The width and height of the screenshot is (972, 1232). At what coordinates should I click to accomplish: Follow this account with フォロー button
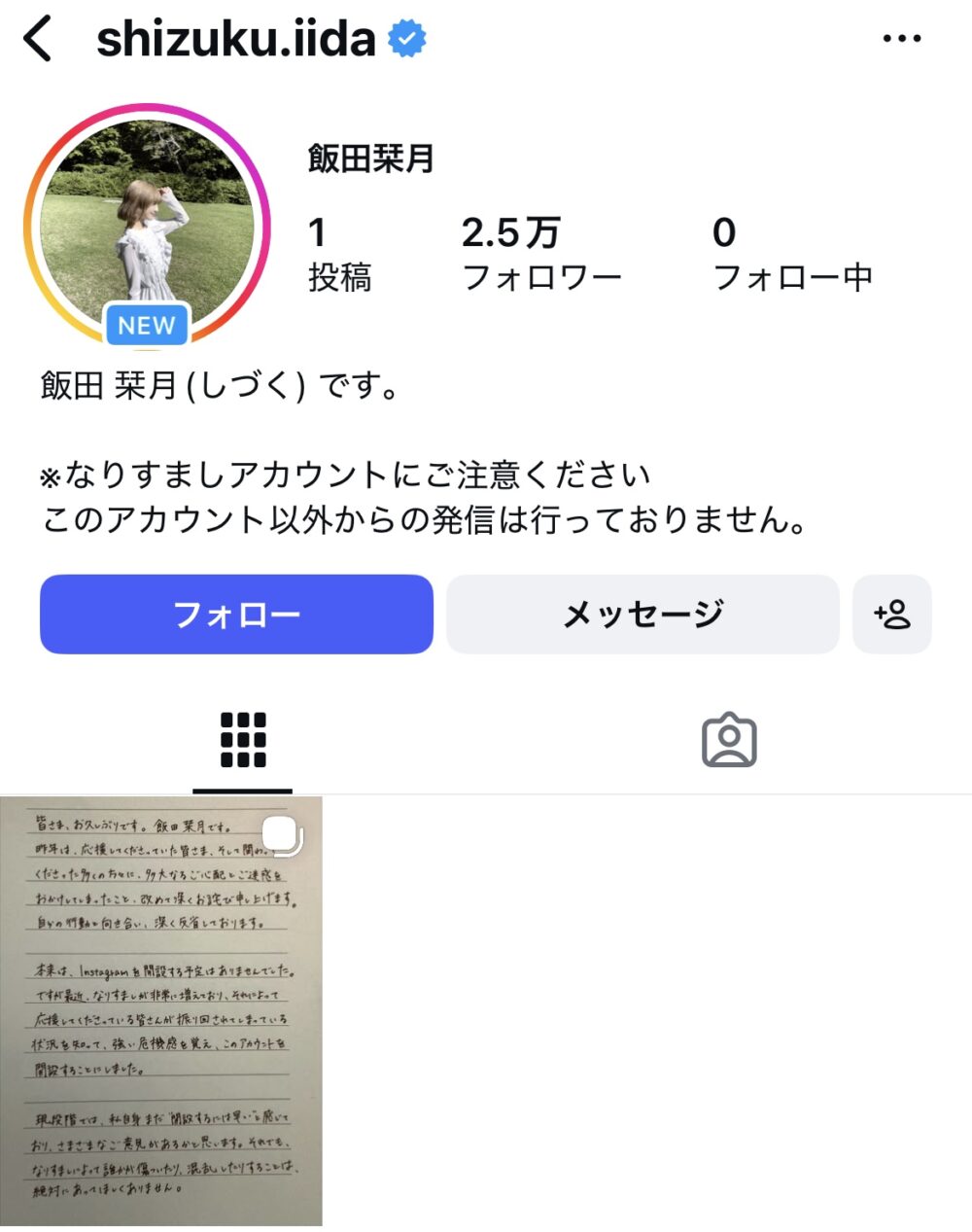coord(236,614)
